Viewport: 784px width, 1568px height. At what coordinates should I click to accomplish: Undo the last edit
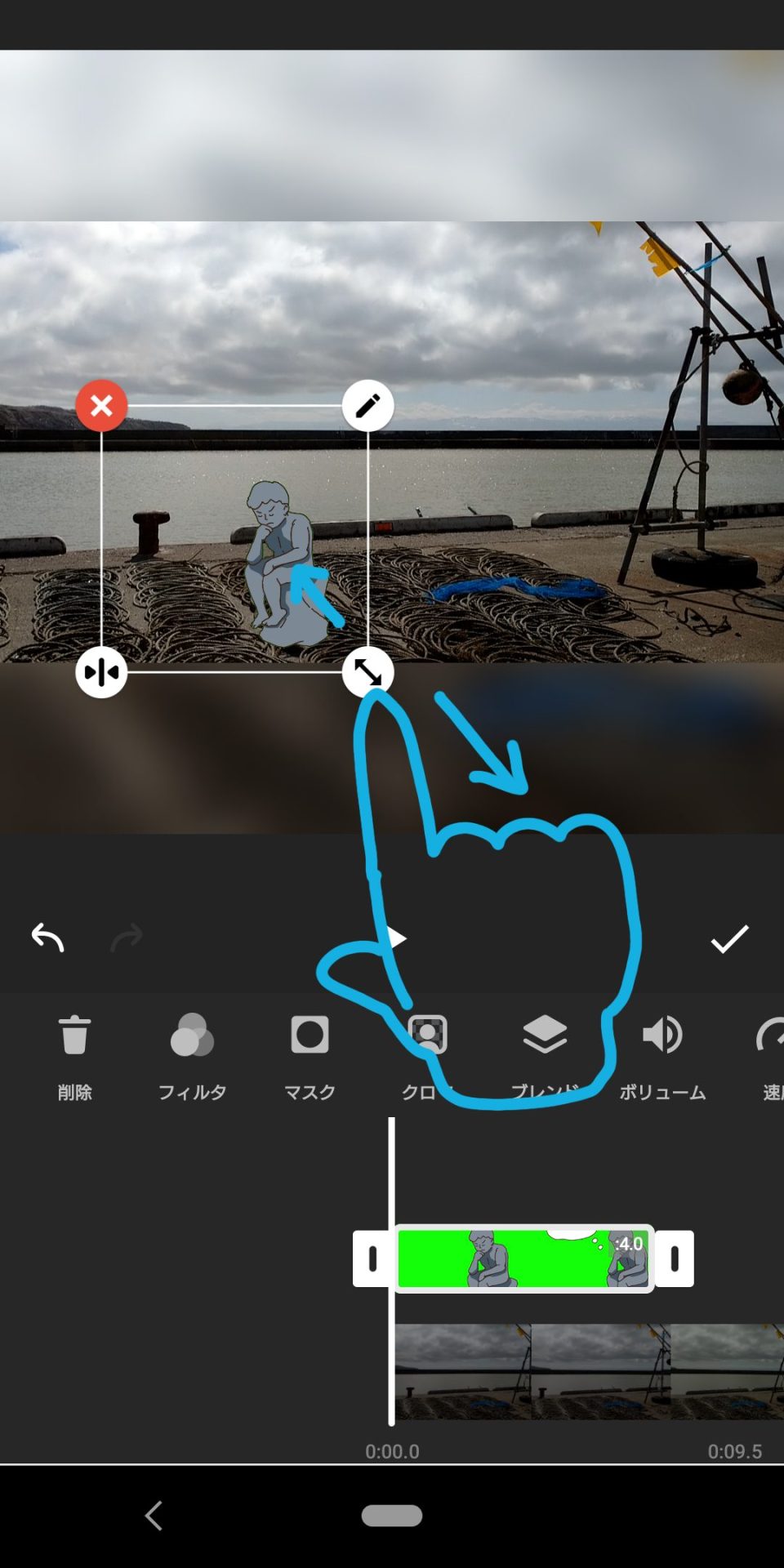tap(47, 938)
